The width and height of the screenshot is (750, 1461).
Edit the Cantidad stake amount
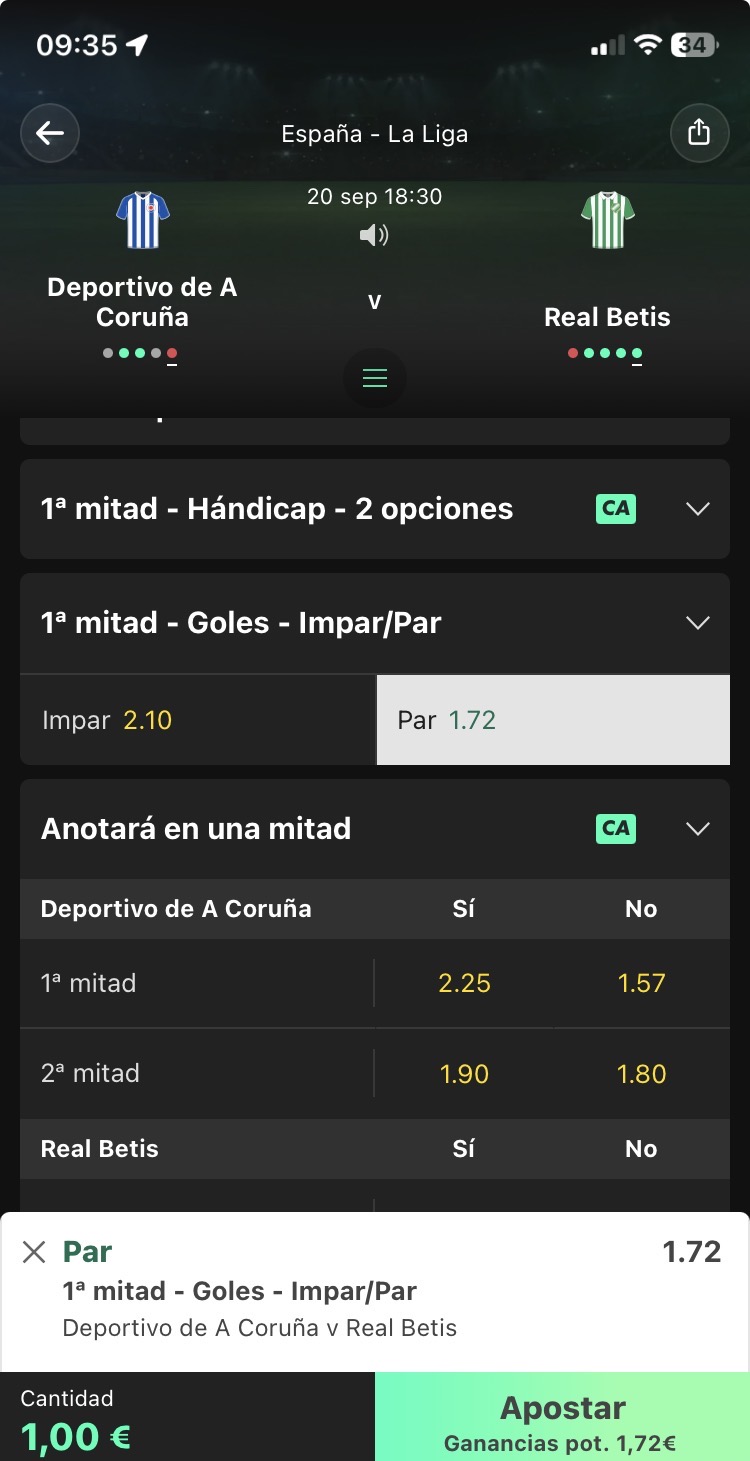coord(188,1417)
